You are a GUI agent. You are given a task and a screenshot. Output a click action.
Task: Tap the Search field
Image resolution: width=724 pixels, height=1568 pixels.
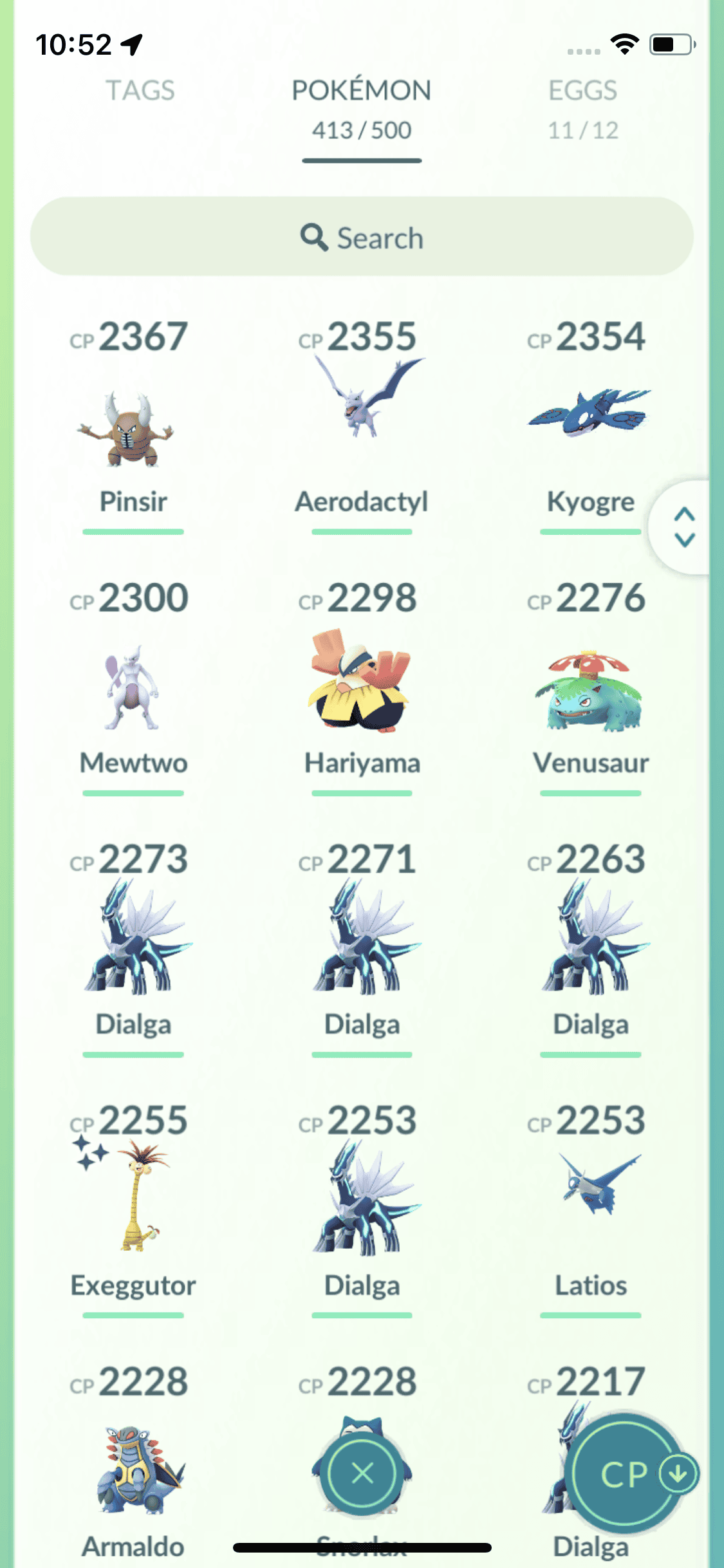(362, 238)
